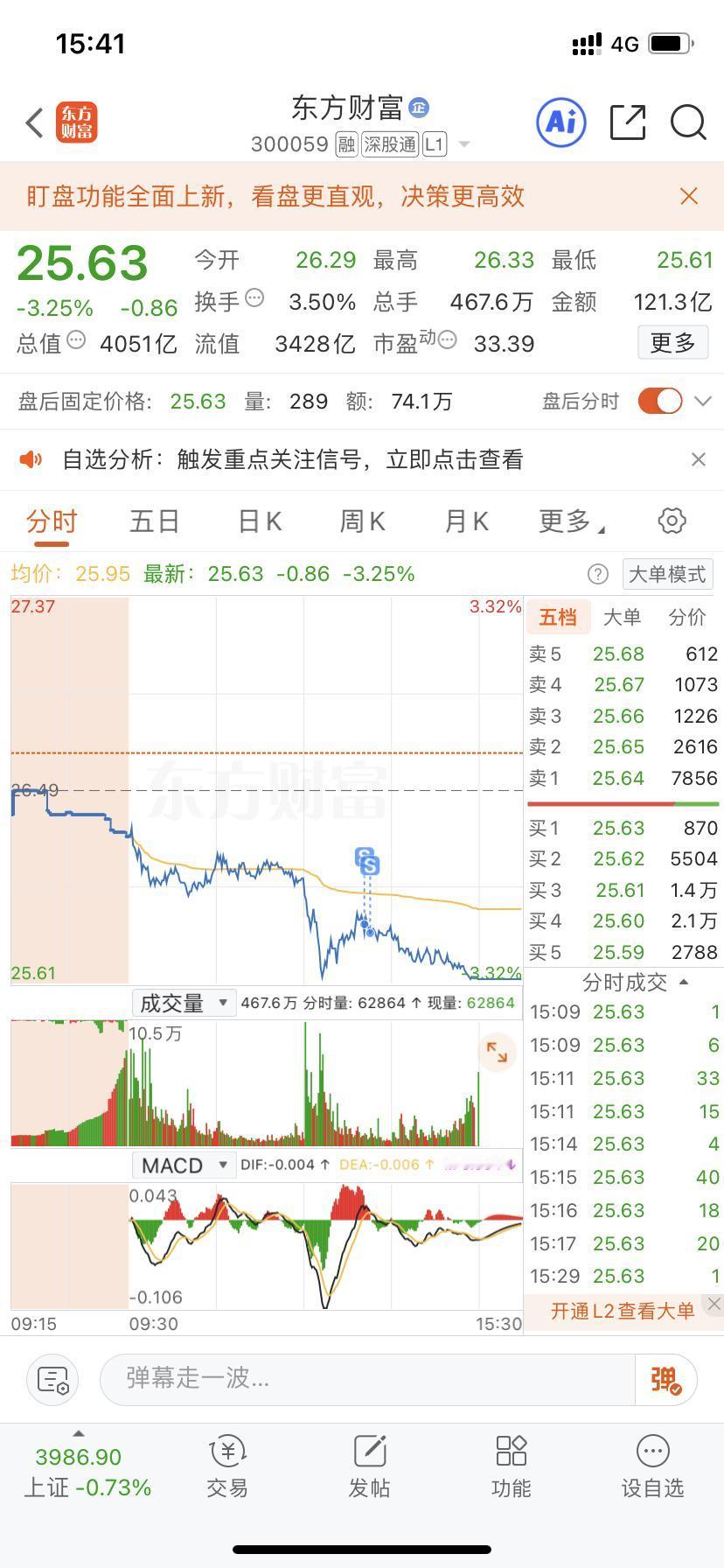
Task: Open the search icon
Action: click(x=688, y=122)
